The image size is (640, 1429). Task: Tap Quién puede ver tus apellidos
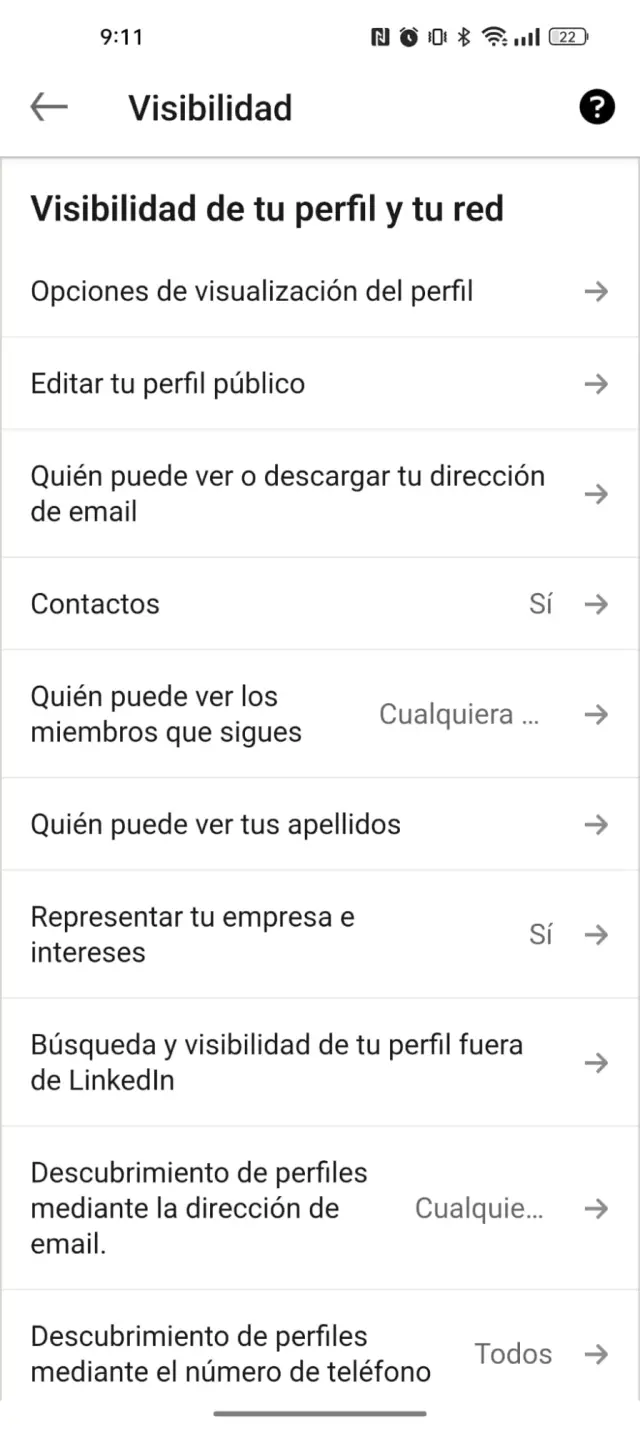320,824
